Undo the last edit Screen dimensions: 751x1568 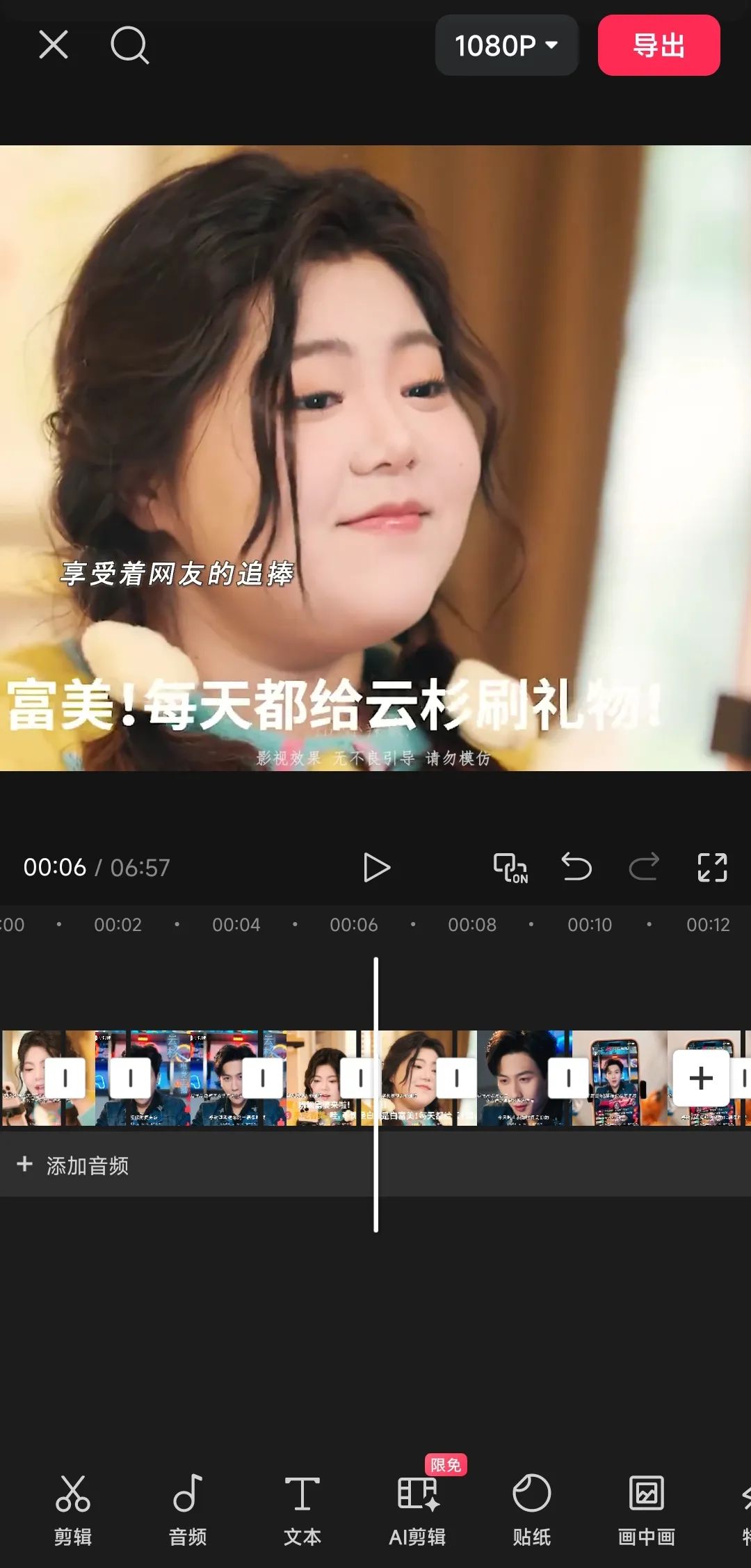pyautogui.click(x=576, y=867)
